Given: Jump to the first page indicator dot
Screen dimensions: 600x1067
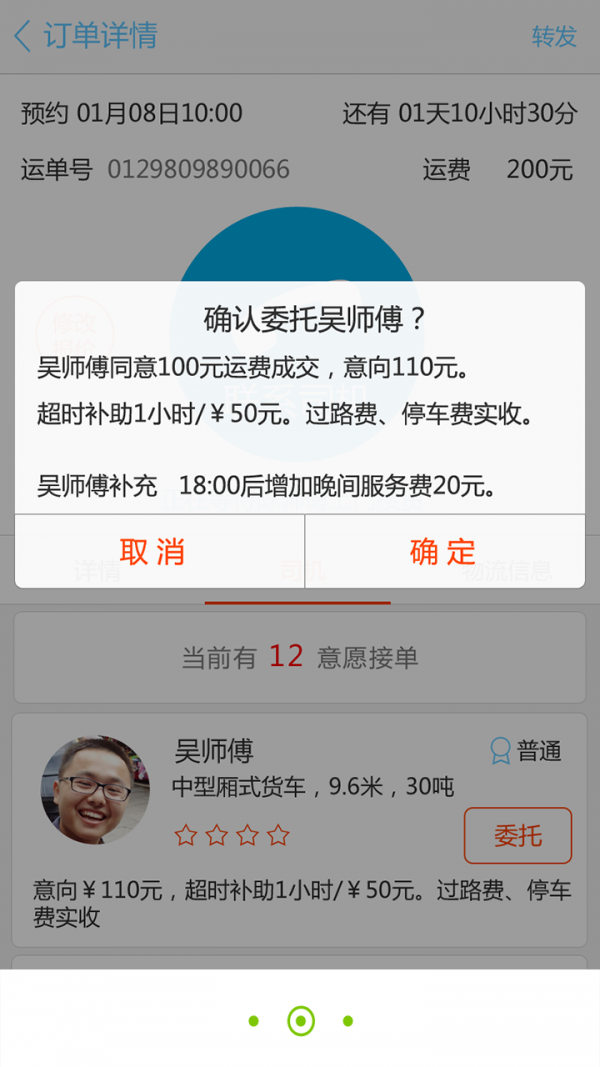Looking at the screenshot, I should (x=254, y=1021).
